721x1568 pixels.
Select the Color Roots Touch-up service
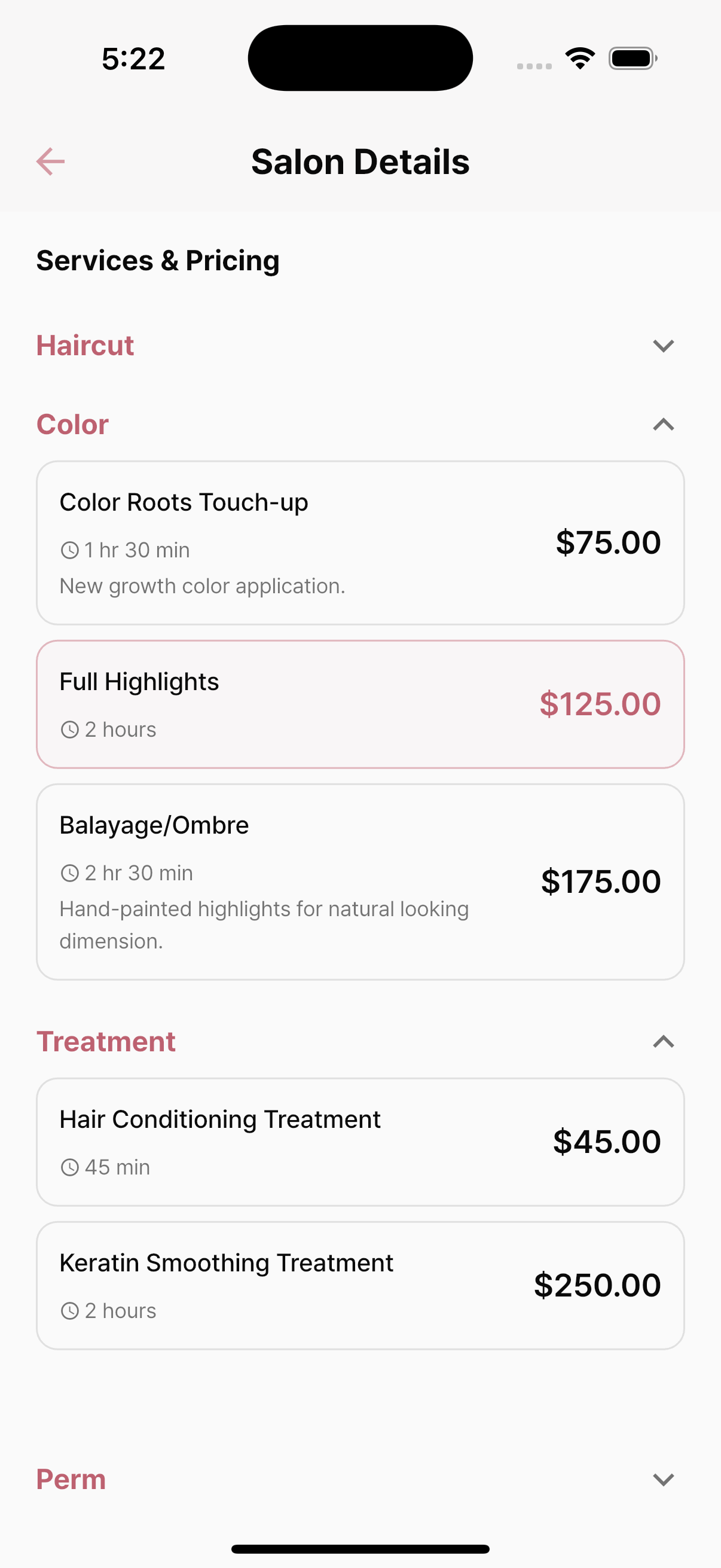click(361, 542)
